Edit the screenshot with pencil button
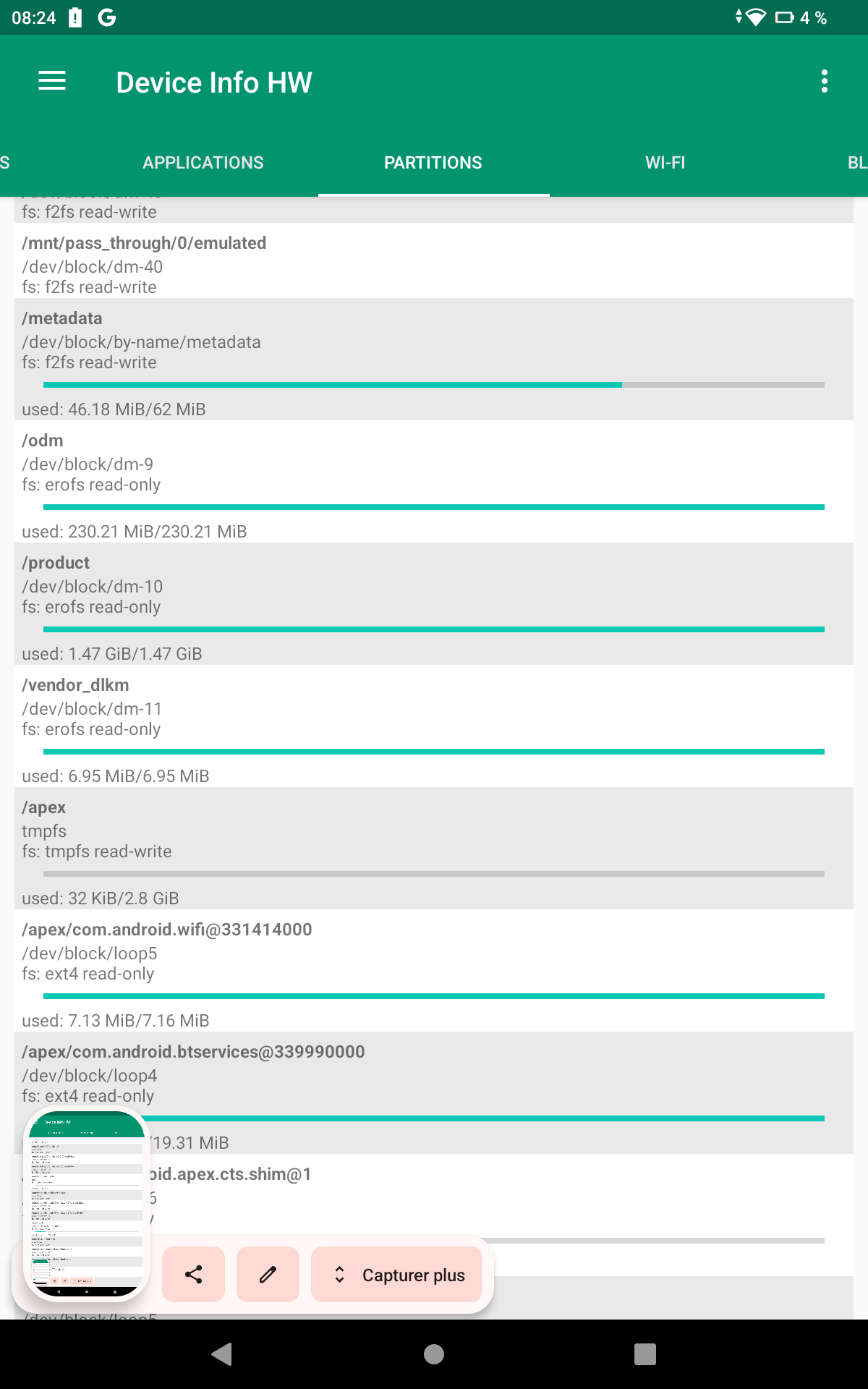This screenshot has width=868, height=1389. [268, 1275]
